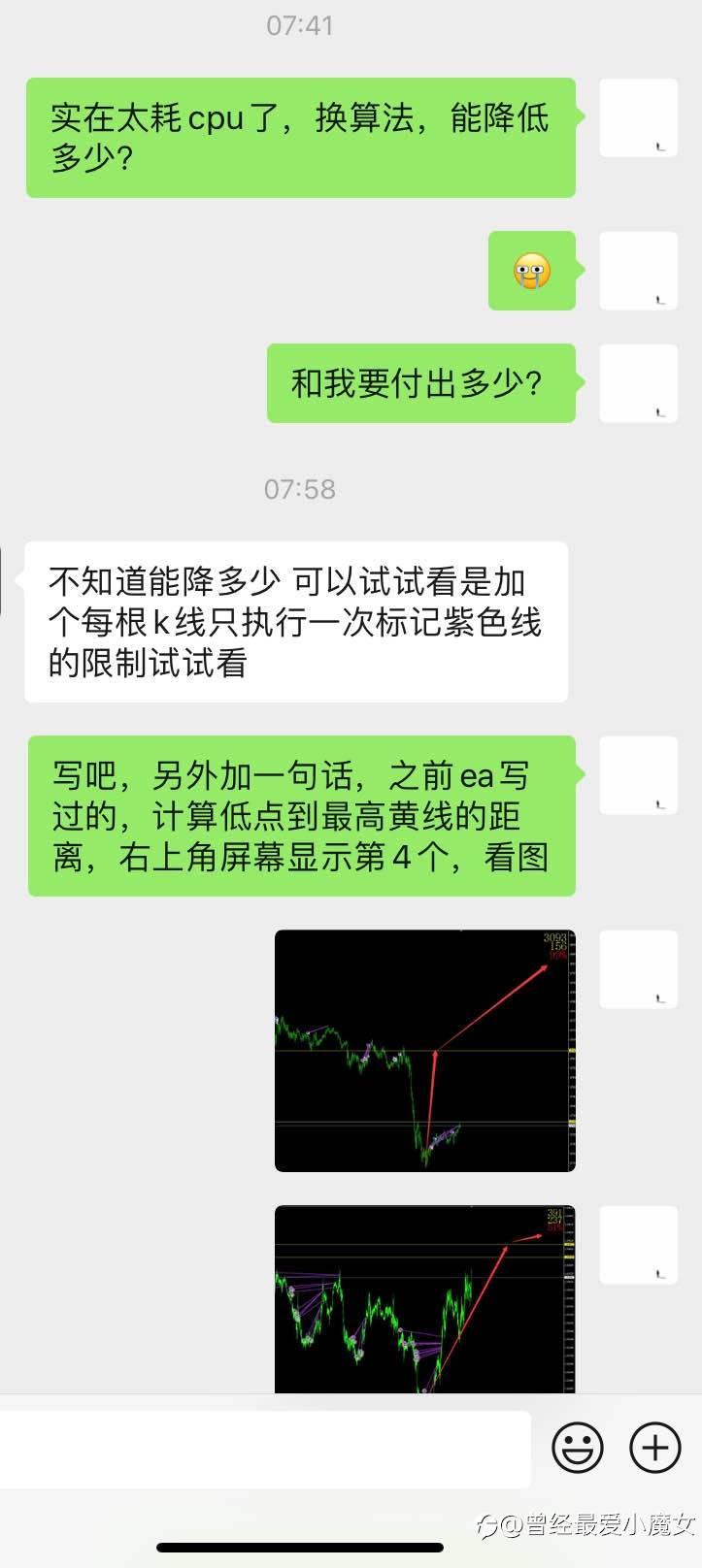This screenshot has height=1568, width=702.
Task: Open the emoji sticker picker
Action: point(578,1449)
